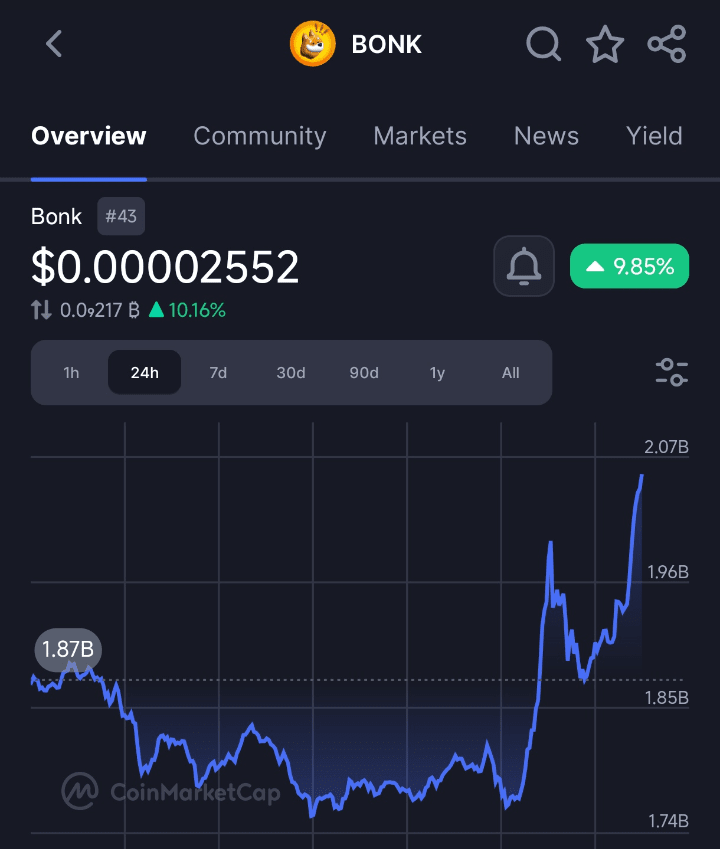Open search from the top bar
The width and height of the screenshot is (720, 849).
point(543,44)
